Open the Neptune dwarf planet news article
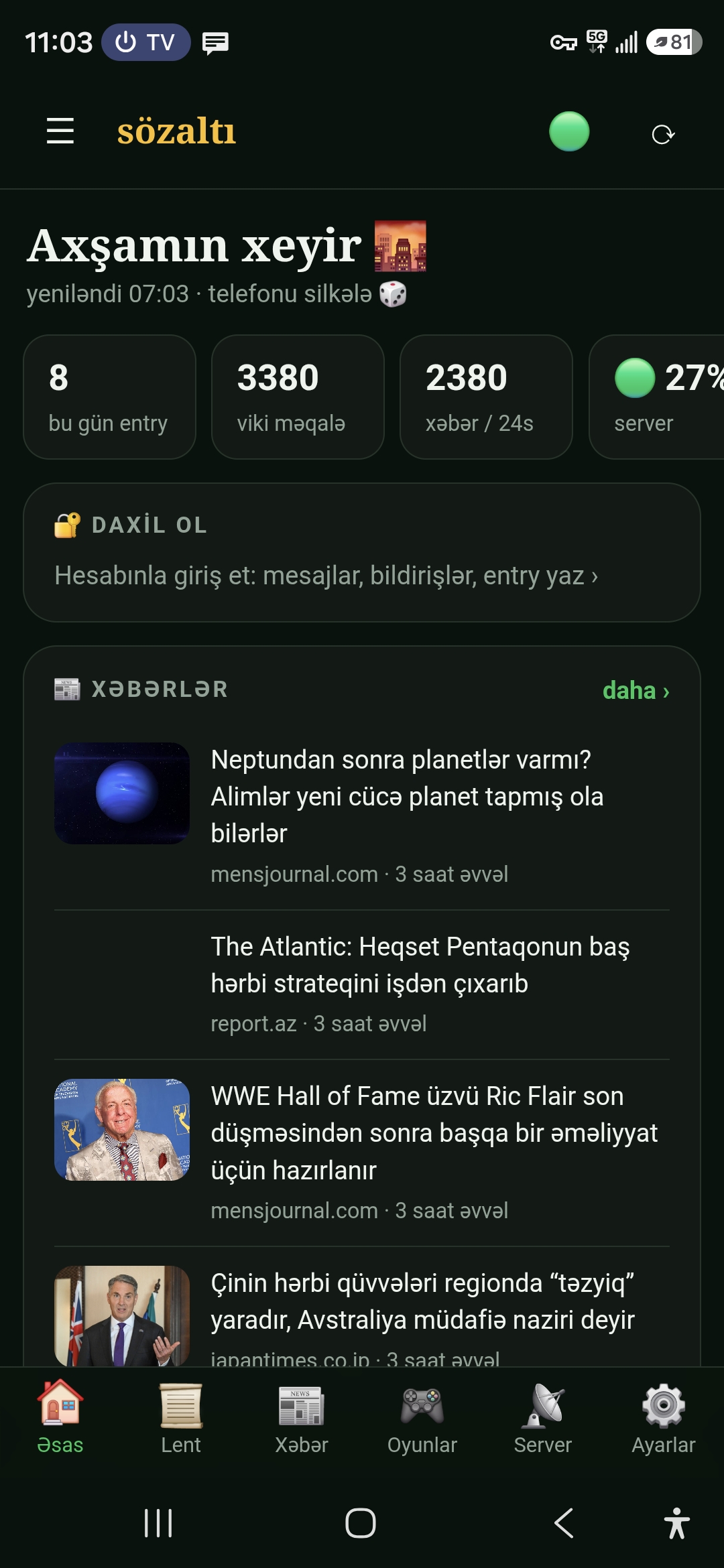The image size is (724, 1568). click(362, 814)
